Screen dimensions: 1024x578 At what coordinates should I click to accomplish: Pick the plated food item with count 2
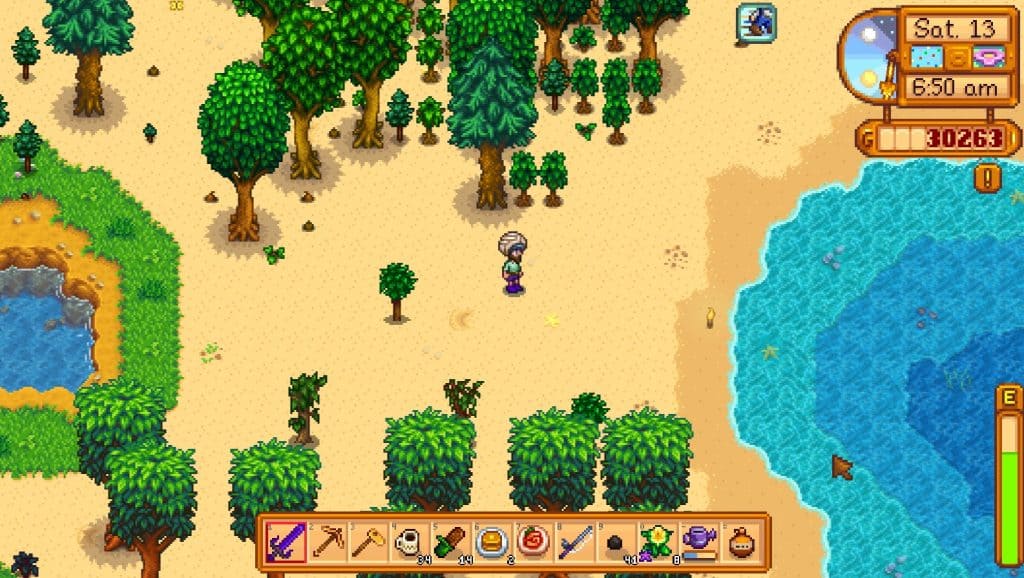[491, 542]
